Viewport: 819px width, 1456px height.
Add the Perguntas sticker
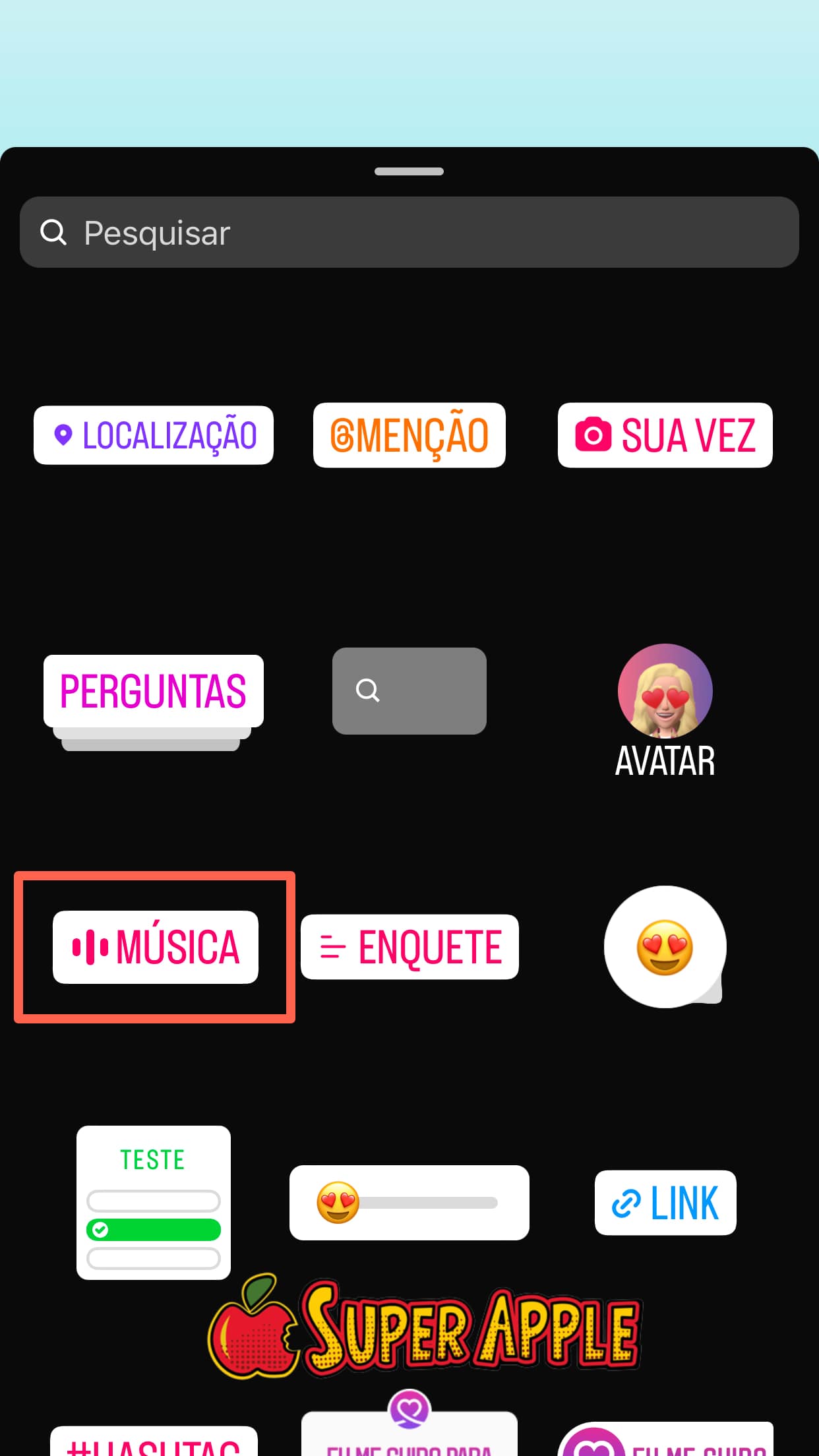pos(154,691)
